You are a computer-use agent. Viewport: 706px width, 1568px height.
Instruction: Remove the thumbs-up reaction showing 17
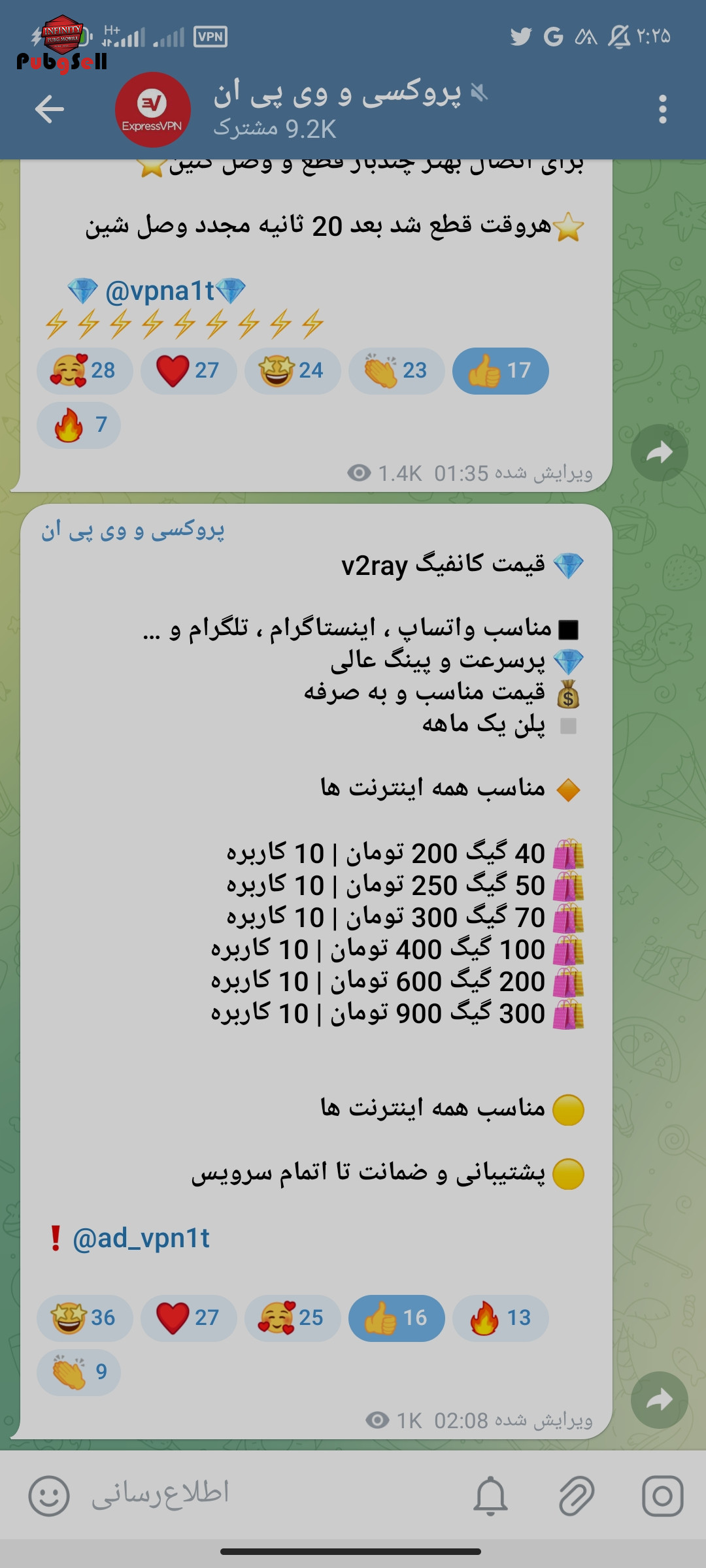[501, 370]
